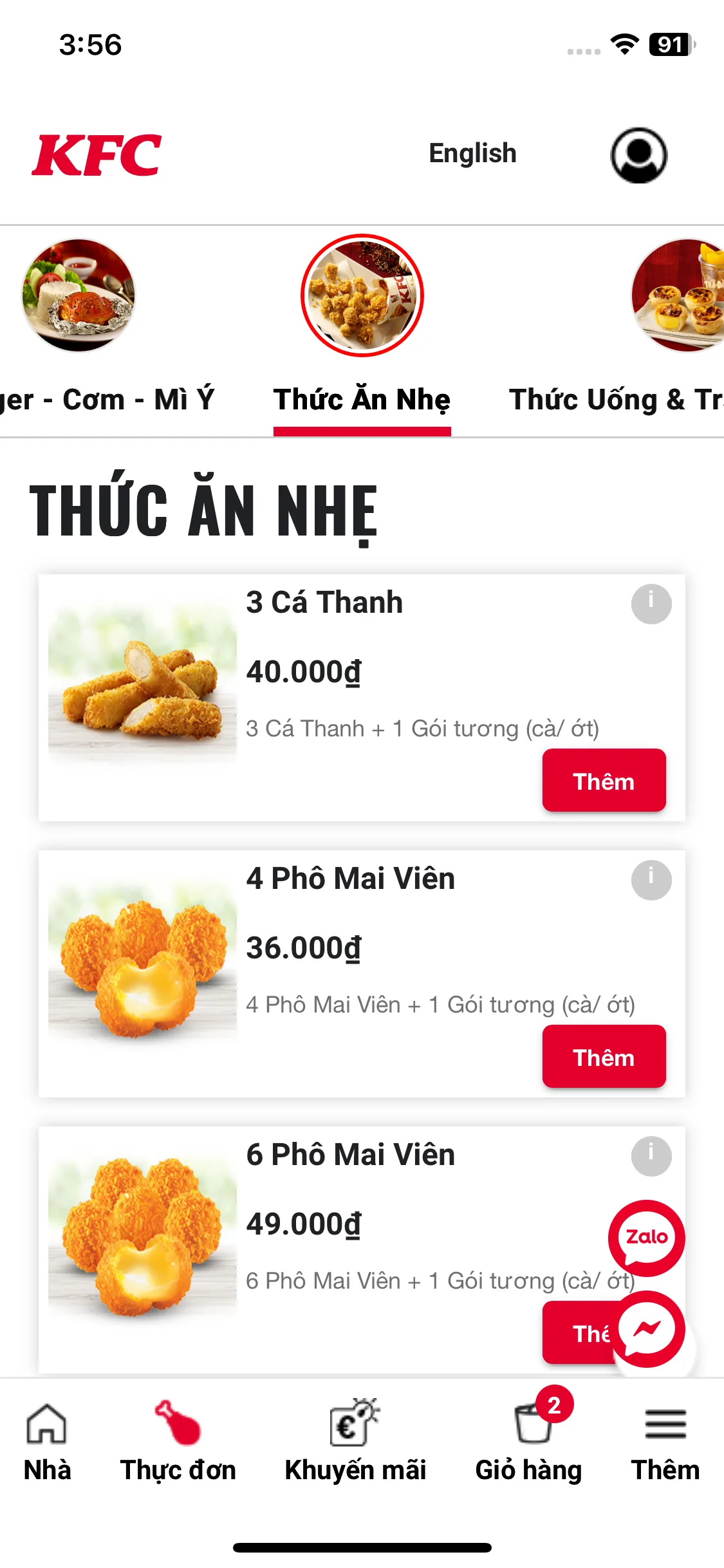
Task: Switch language to English
Action: pyautogui.click(x=472, y=153)
